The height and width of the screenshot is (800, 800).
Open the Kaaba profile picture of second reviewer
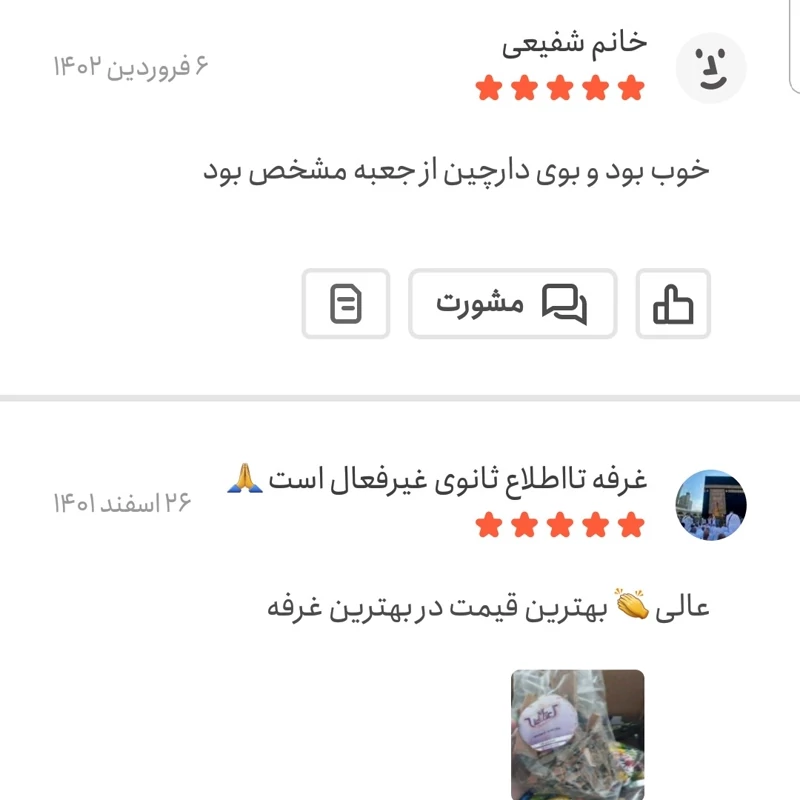[711, 505]
